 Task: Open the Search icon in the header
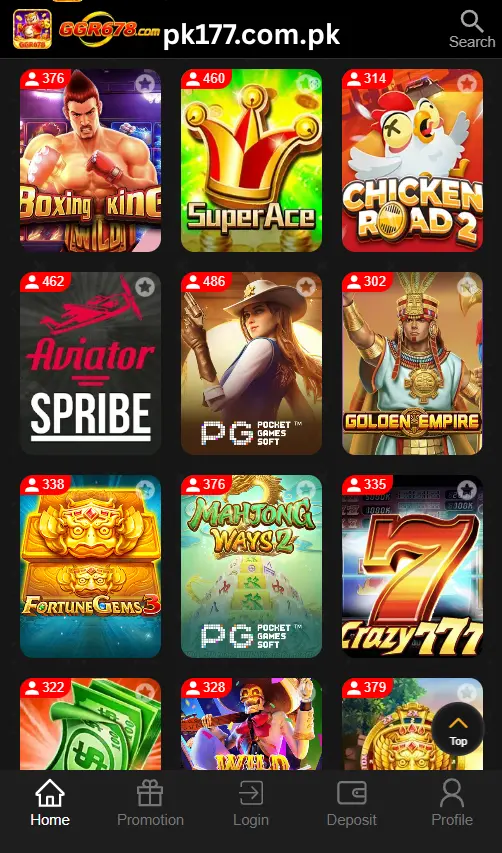472,29
